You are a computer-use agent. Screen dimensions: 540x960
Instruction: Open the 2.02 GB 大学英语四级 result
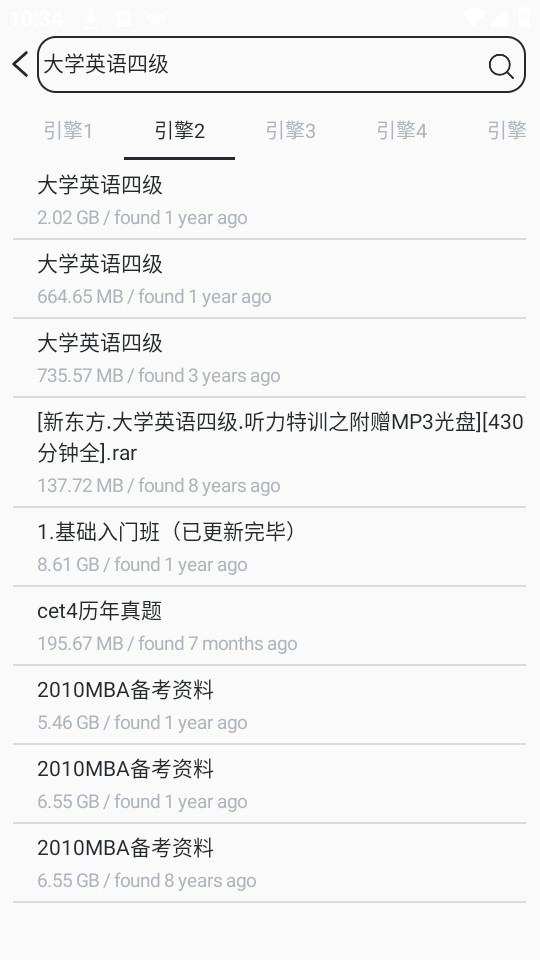(x=269, y=200)
